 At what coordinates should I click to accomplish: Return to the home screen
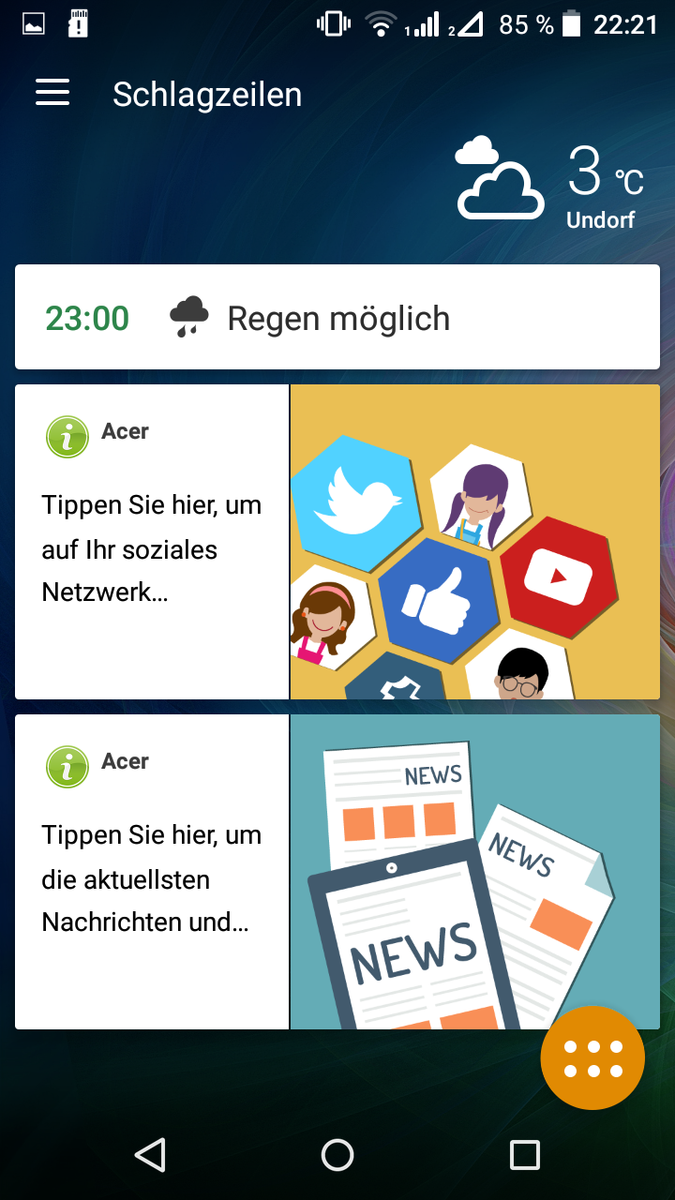(338, 1155)
